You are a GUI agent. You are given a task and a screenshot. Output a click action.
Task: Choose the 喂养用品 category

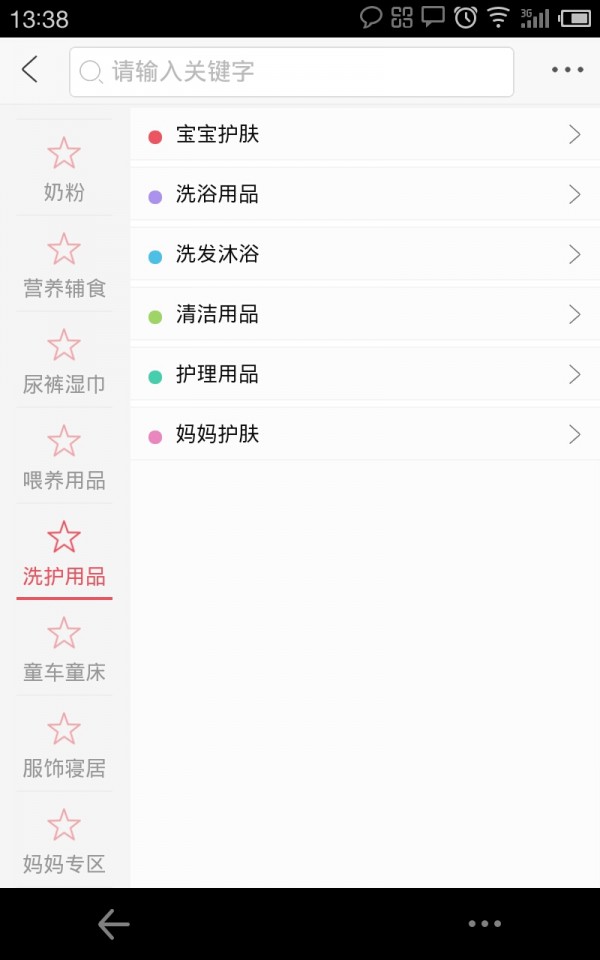click(x=64, y=457)
